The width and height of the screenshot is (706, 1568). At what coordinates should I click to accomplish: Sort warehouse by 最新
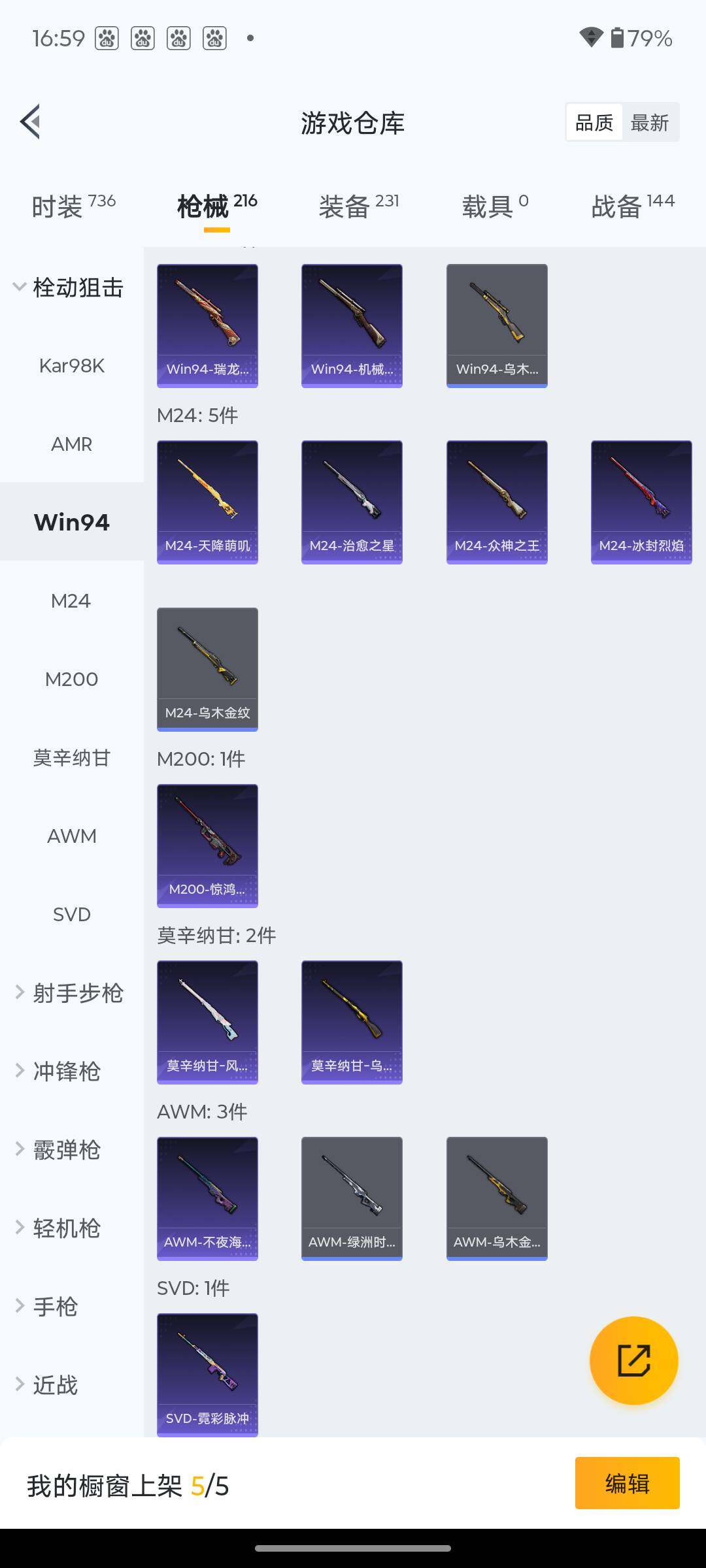[x=649, y=122]
